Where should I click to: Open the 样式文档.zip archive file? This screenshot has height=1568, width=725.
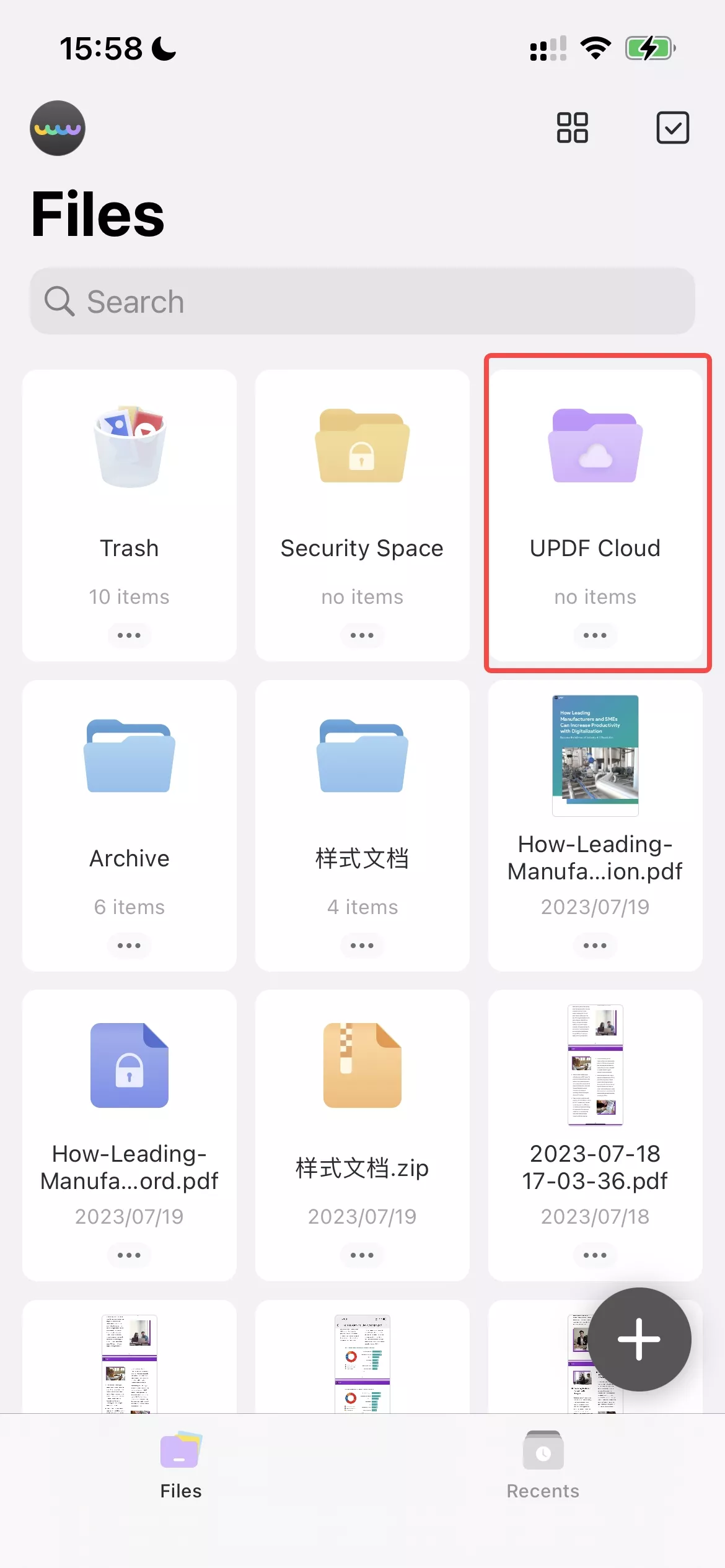point(362,1065)
